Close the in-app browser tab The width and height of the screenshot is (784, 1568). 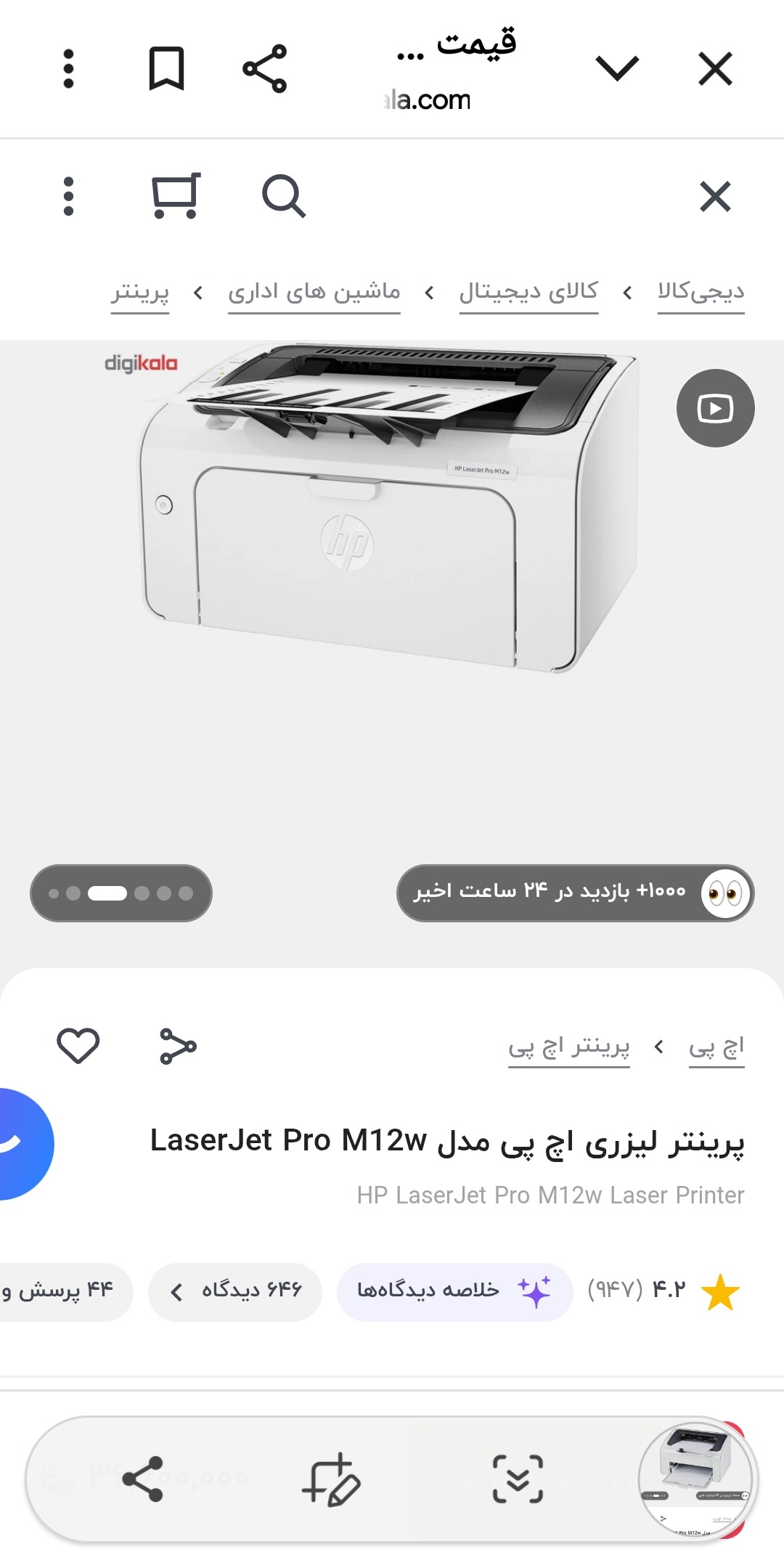pyautogui.click(x=715, y=69)
